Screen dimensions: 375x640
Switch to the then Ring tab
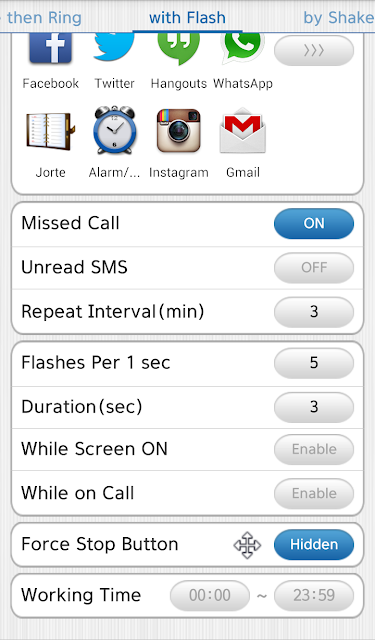[41, 18]
